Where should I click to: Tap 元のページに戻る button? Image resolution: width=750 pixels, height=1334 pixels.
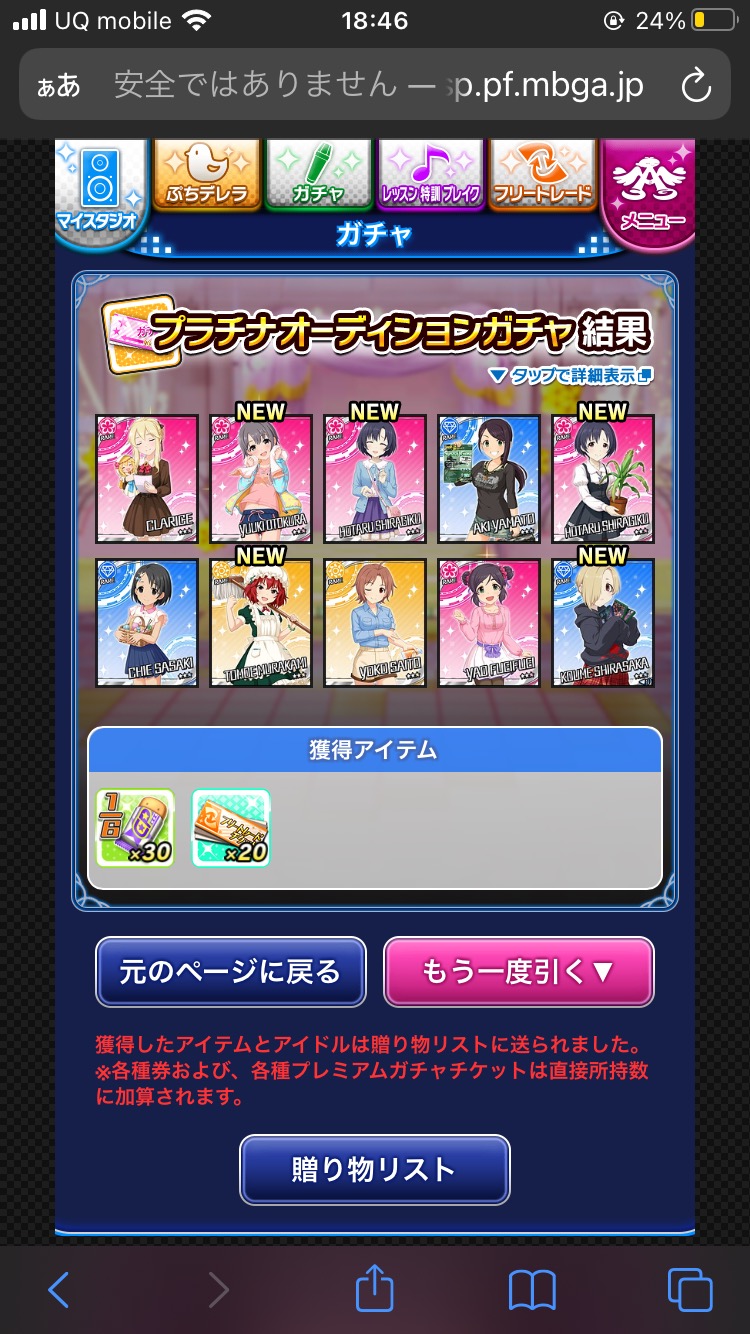(231, 971)
